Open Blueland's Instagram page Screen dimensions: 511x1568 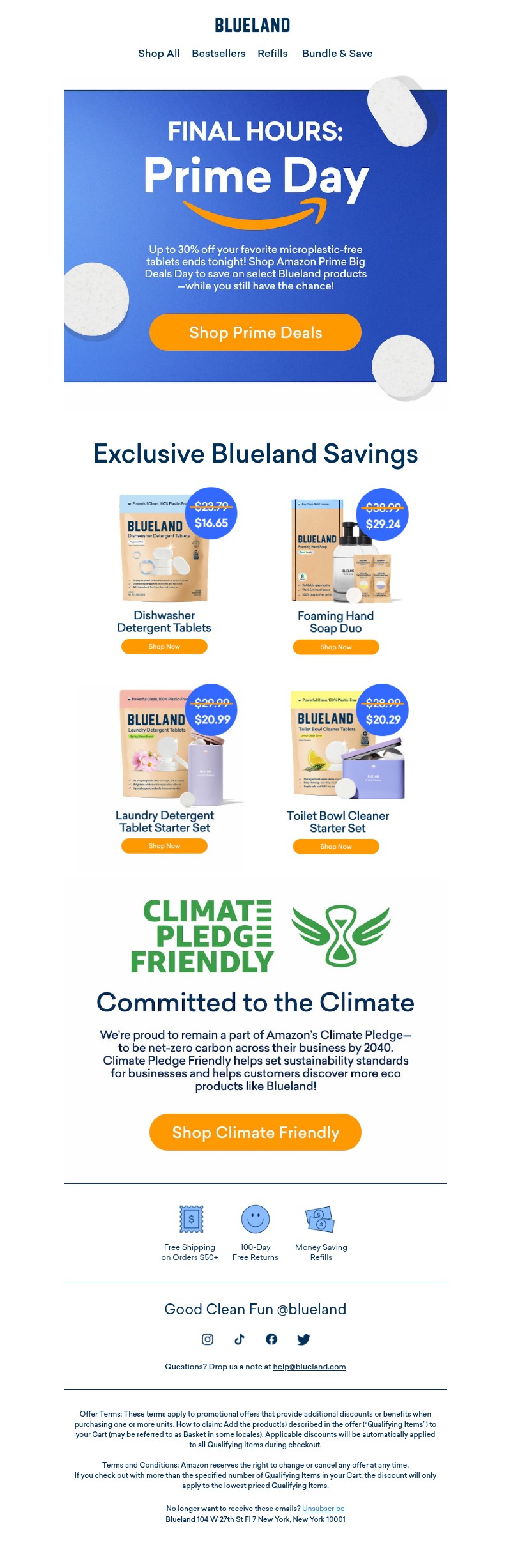coord(208,1339)
